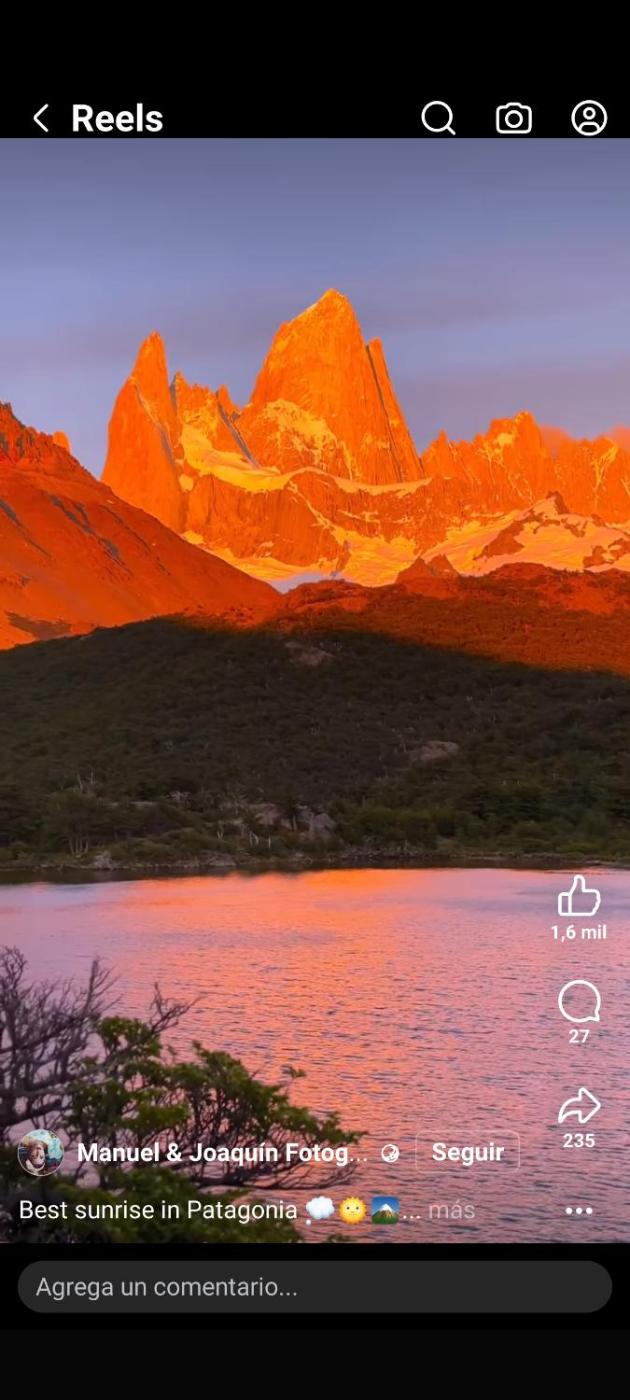Open your profile icon
Image resolution: width=630 pixels, height=1400 pixels.
589,118
